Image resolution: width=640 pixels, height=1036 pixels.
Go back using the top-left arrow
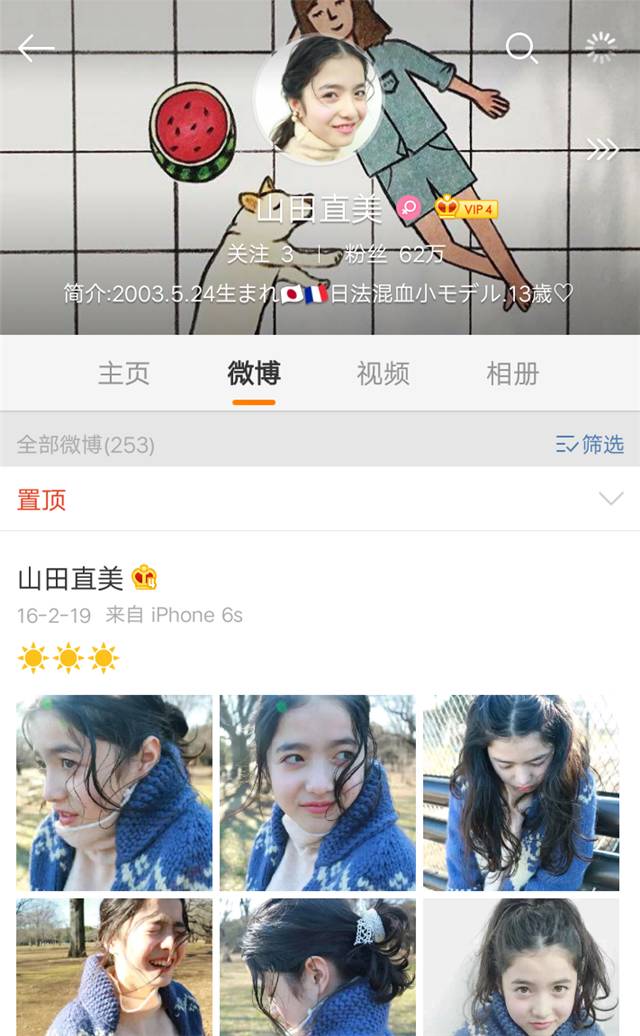coord(36,48)
